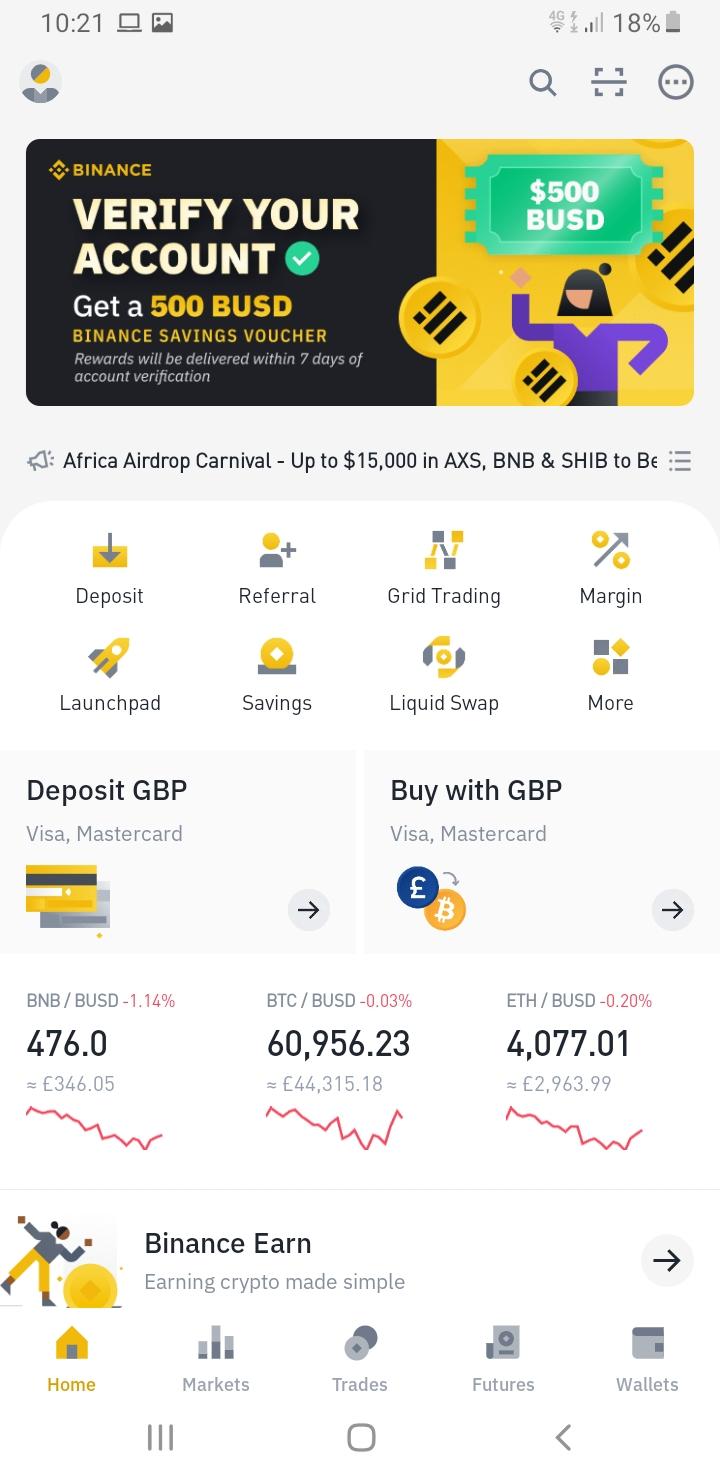Screen dimensions: 720x1480
Task: Open the three-dot support chat icon
Action: [x=675, y=82]
